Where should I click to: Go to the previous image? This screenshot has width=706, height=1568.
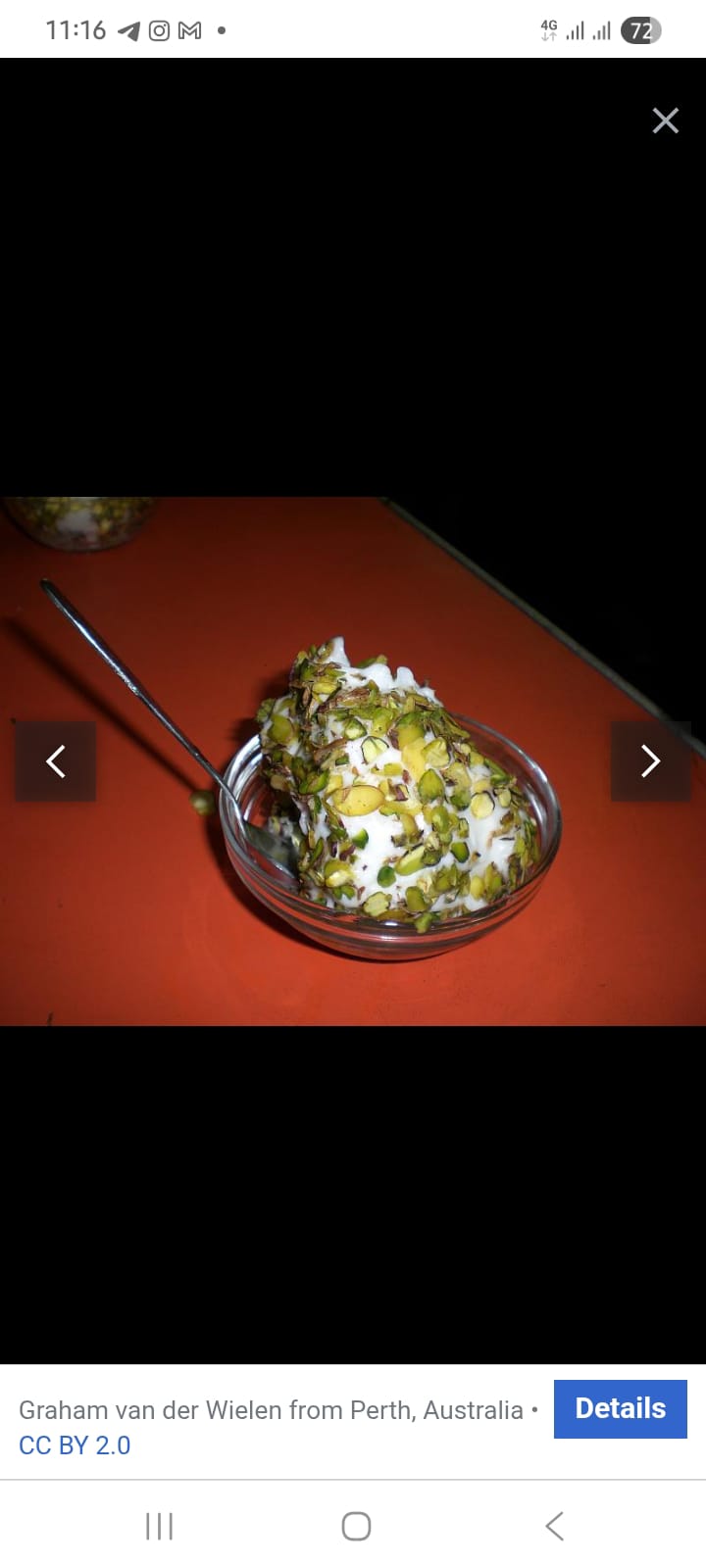point(56,760)
